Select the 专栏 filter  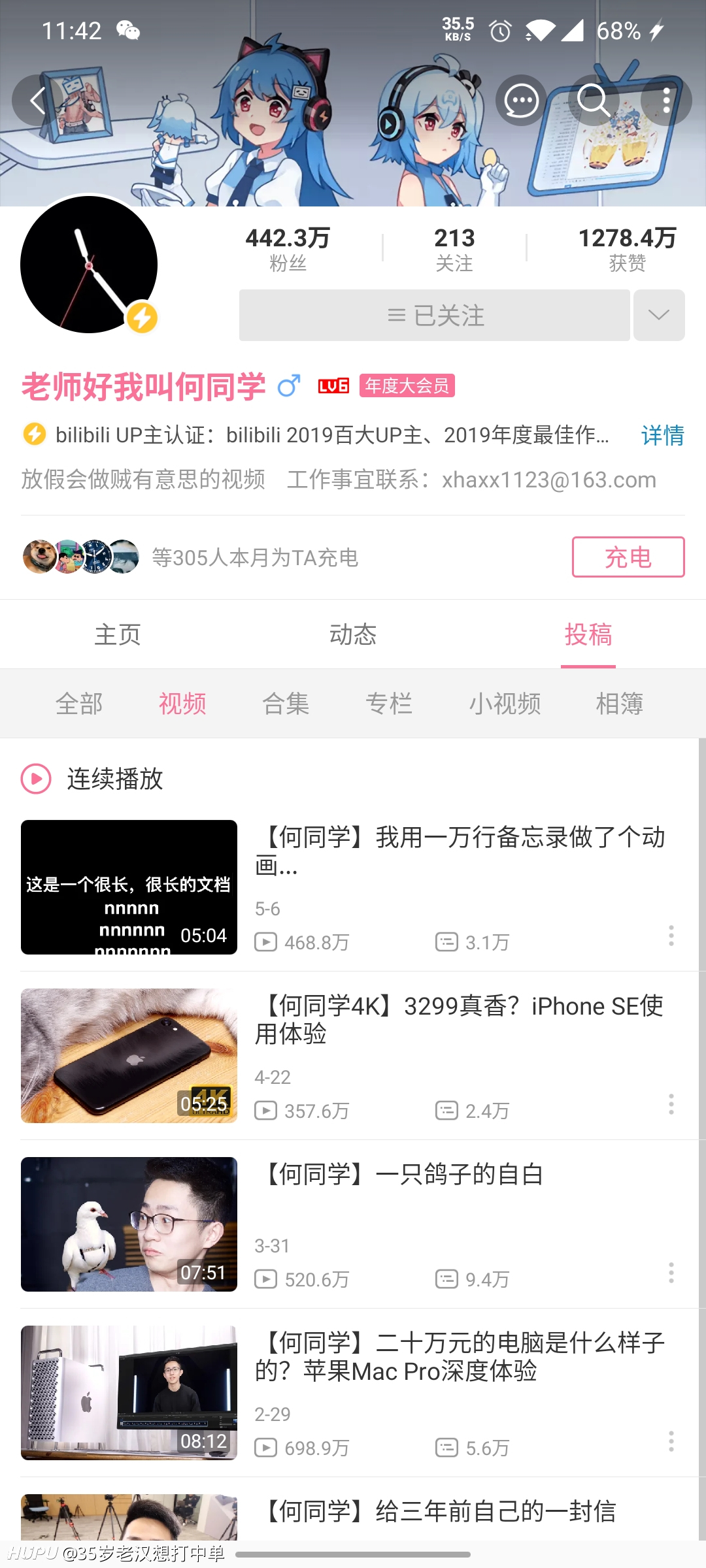pos(389,704)
